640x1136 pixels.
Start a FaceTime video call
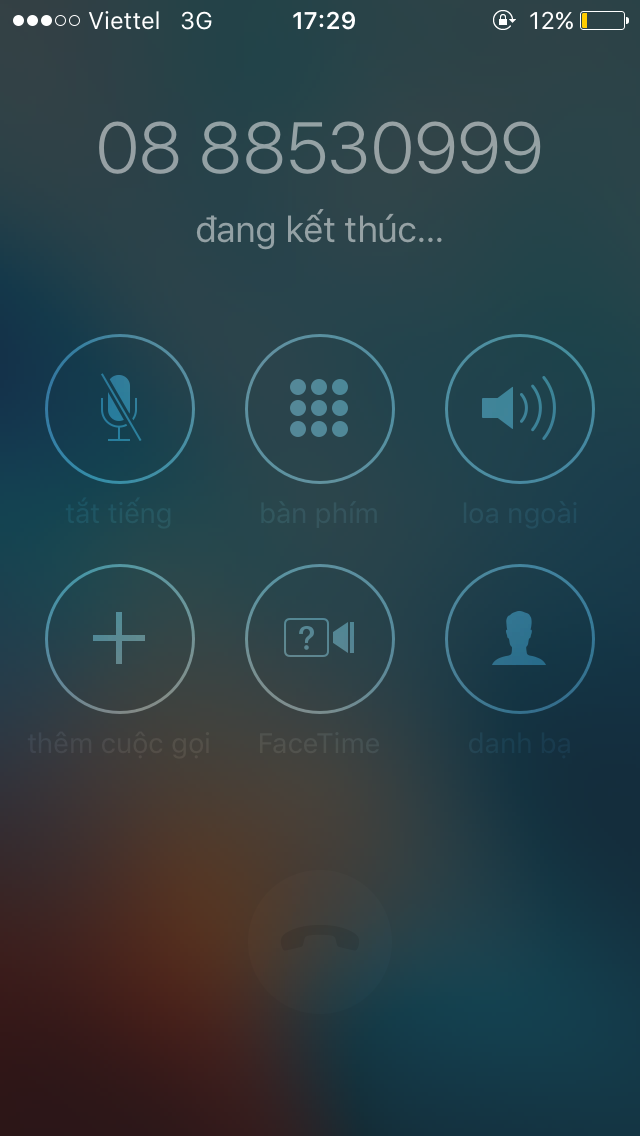(320, 638)
